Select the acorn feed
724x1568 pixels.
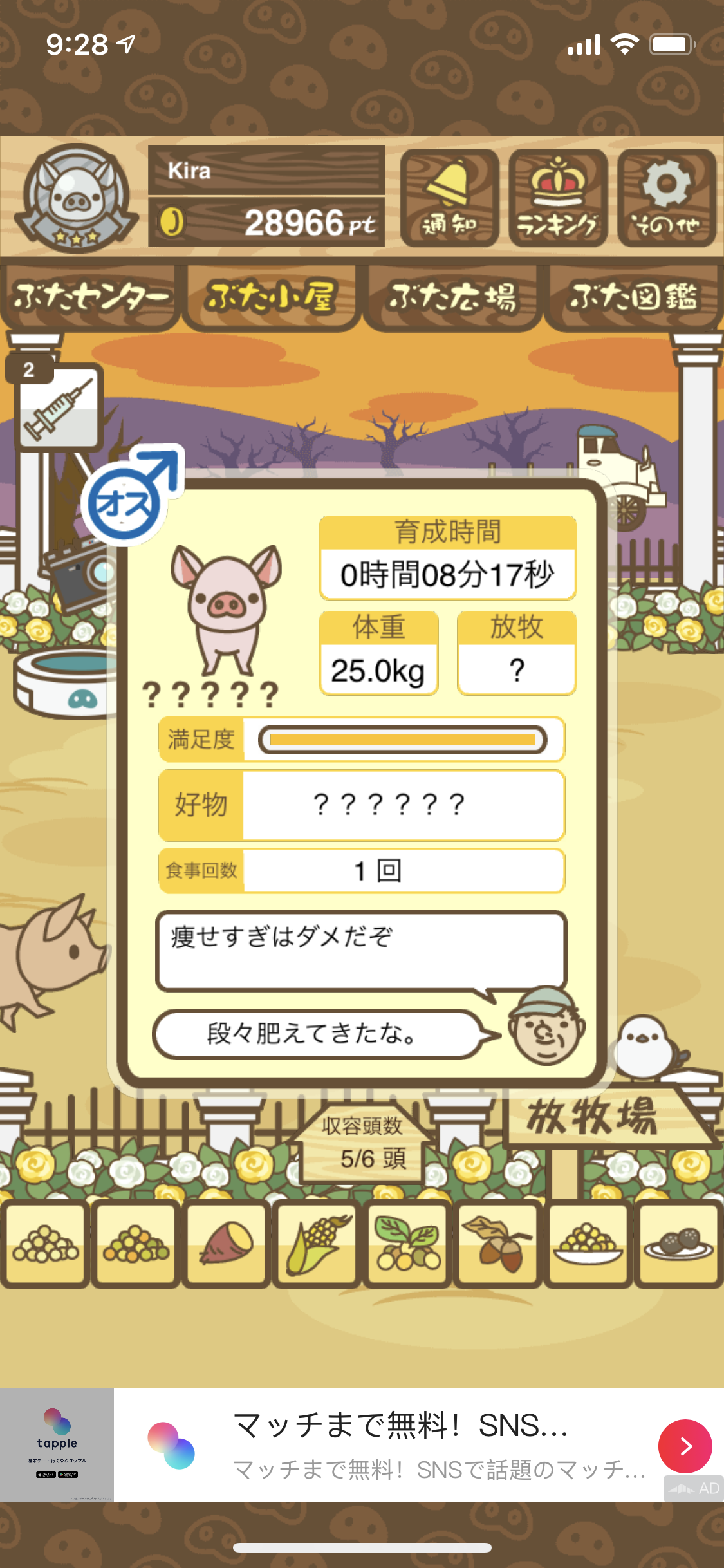tap(497, 1244)
